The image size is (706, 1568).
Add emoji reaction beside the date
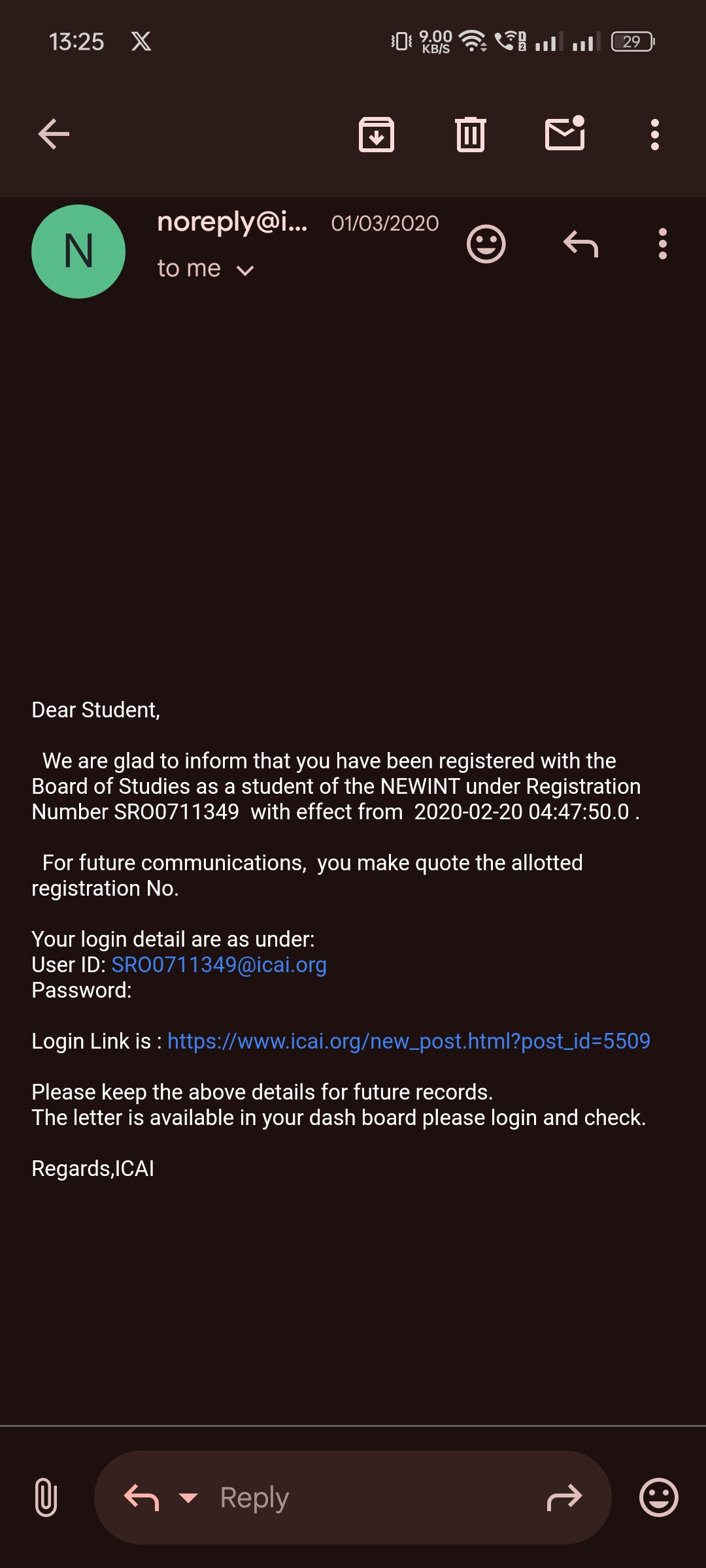[x=486, y=244]
